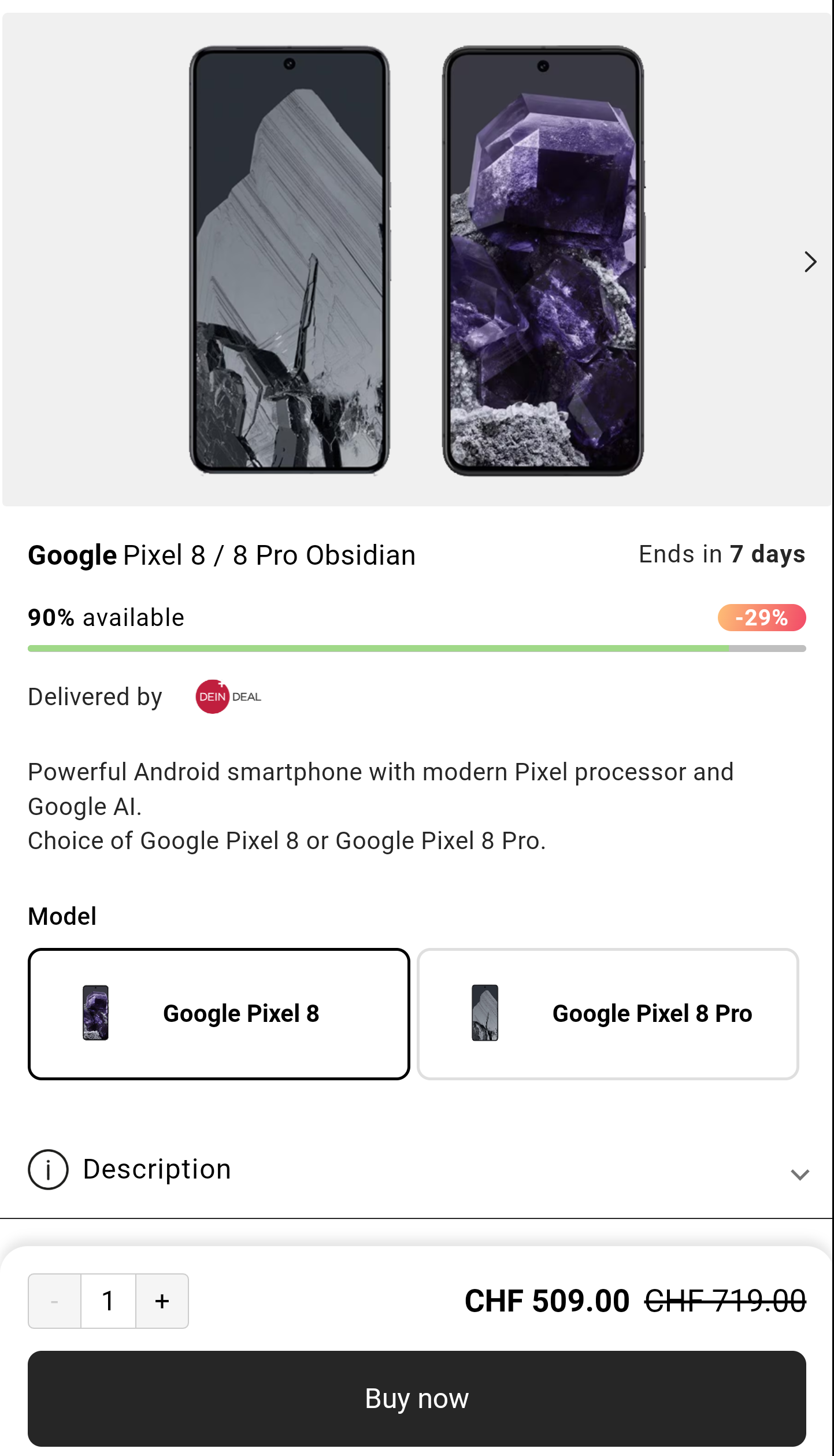This screenshot has width=834, height=1456.
Task: Open the product image gallery
Action: point(416,260)
